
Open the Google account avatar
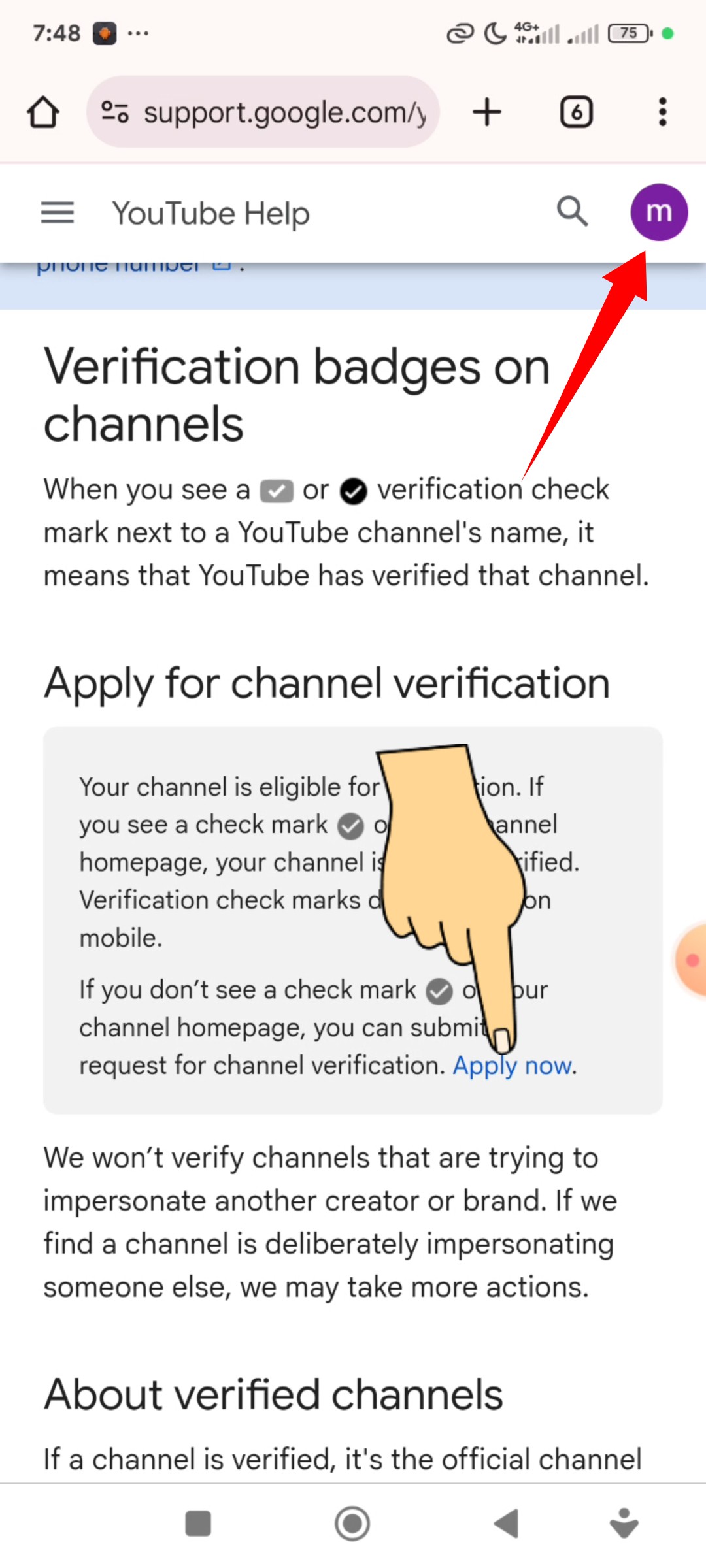658,212
